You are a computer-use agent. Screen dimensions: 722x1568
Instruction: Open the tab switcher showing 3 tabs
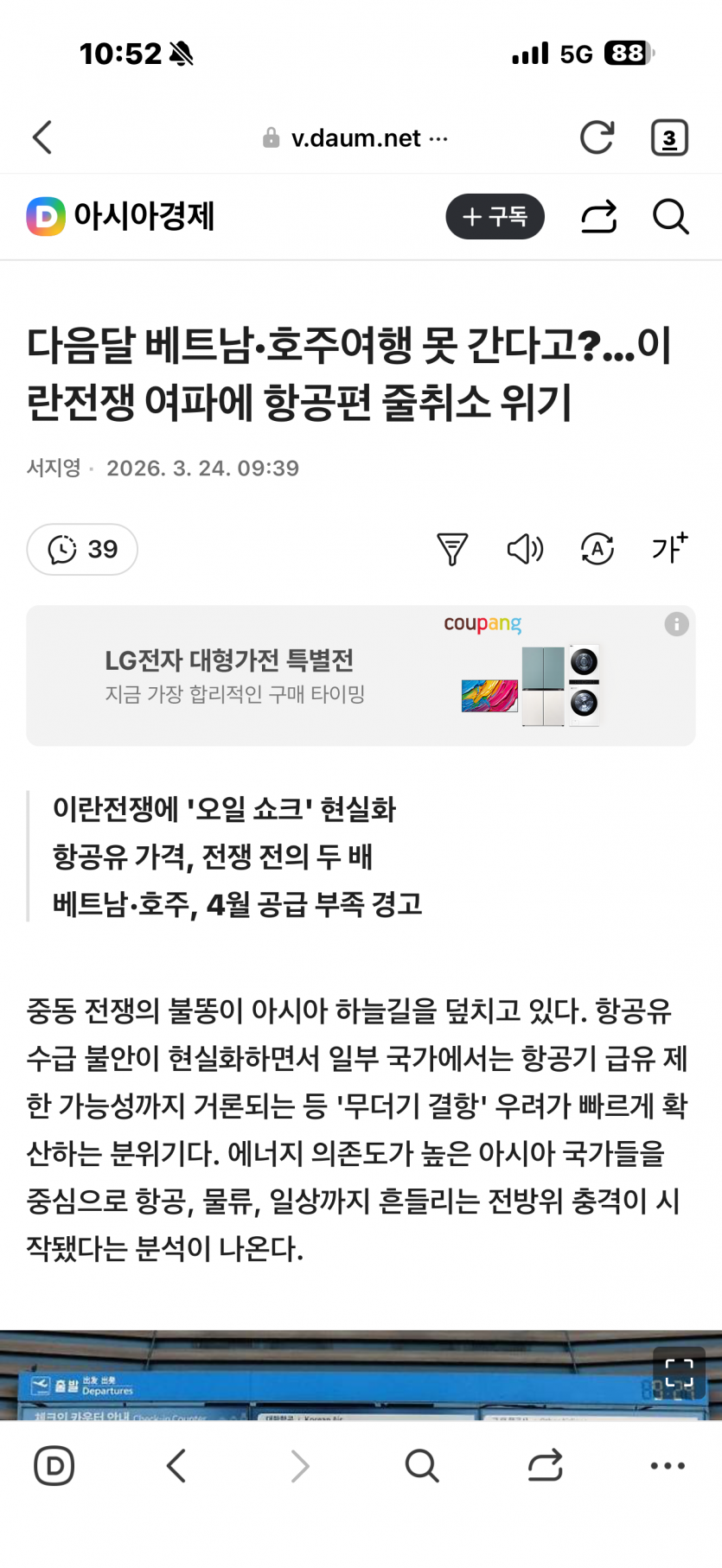668,138
